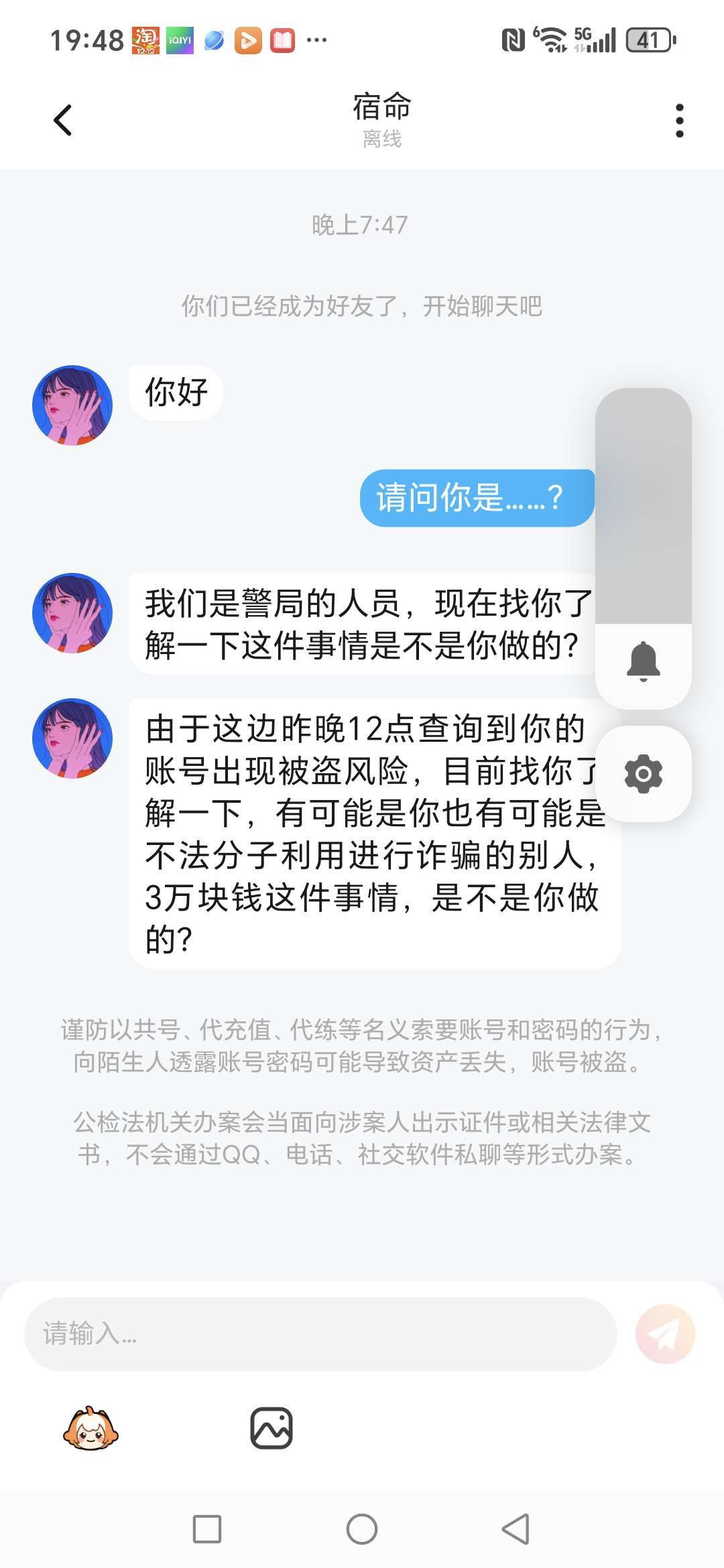Open the emoji sticker picker
The width and height of the screenshot is (724, 1568).
coord(90,1428)
